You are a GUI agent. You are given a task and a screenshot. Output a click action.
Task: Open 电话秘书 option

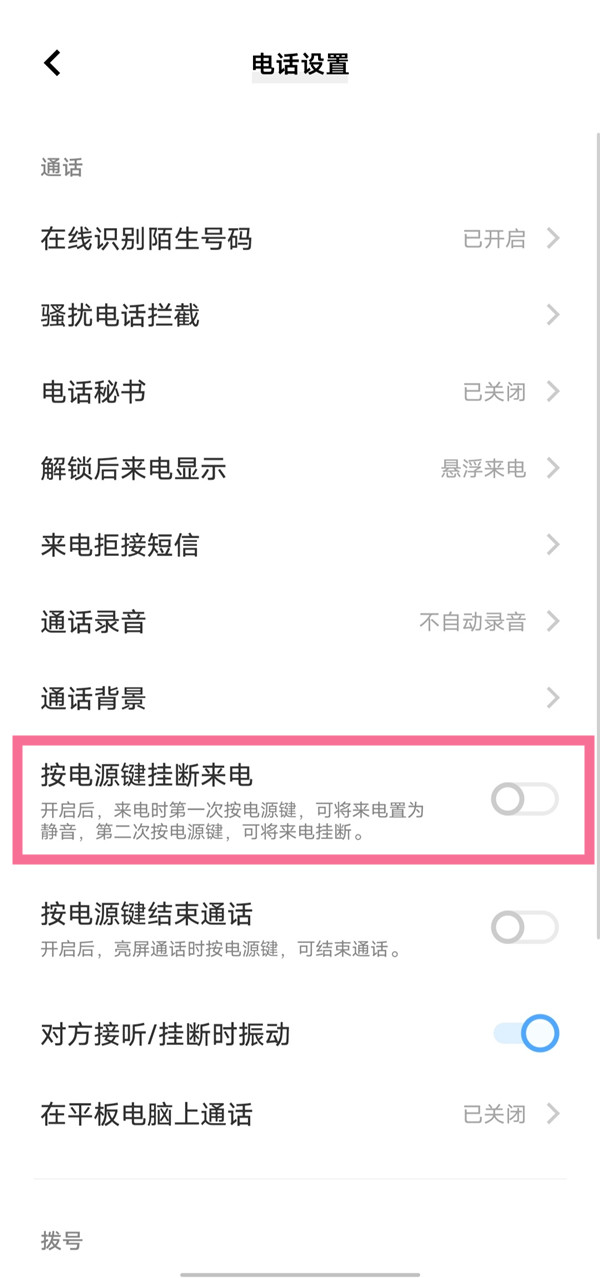click(x=300, y=392)
